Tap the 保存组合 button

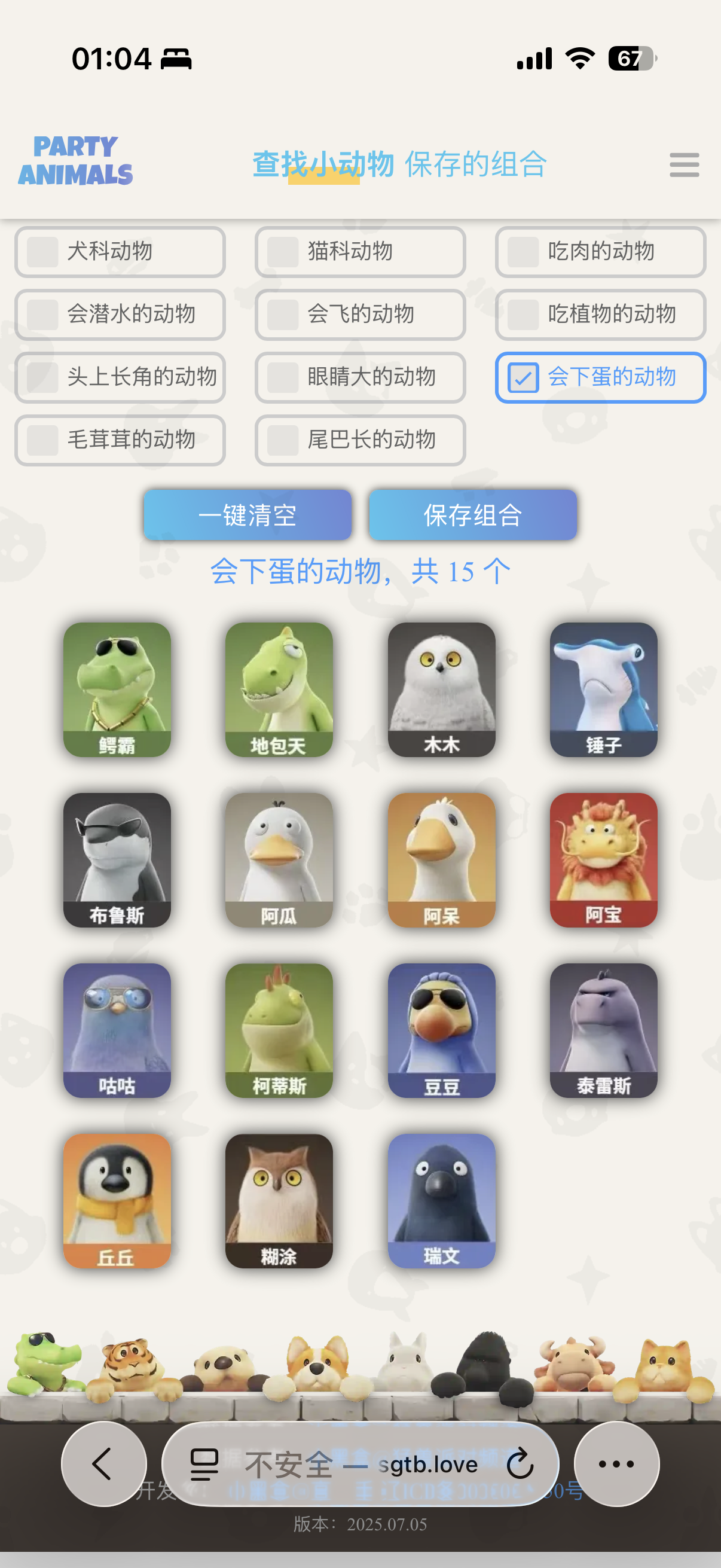(x=473, y=515)
